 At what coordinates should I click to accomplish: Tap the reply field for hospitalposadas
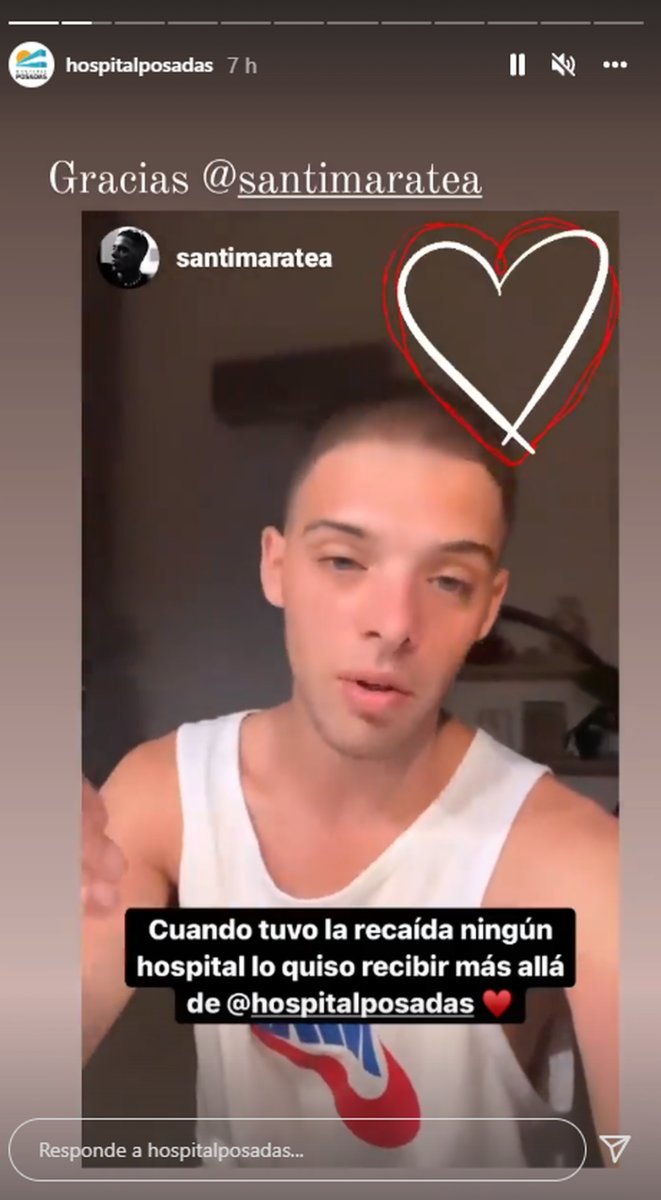point(296,1150)
